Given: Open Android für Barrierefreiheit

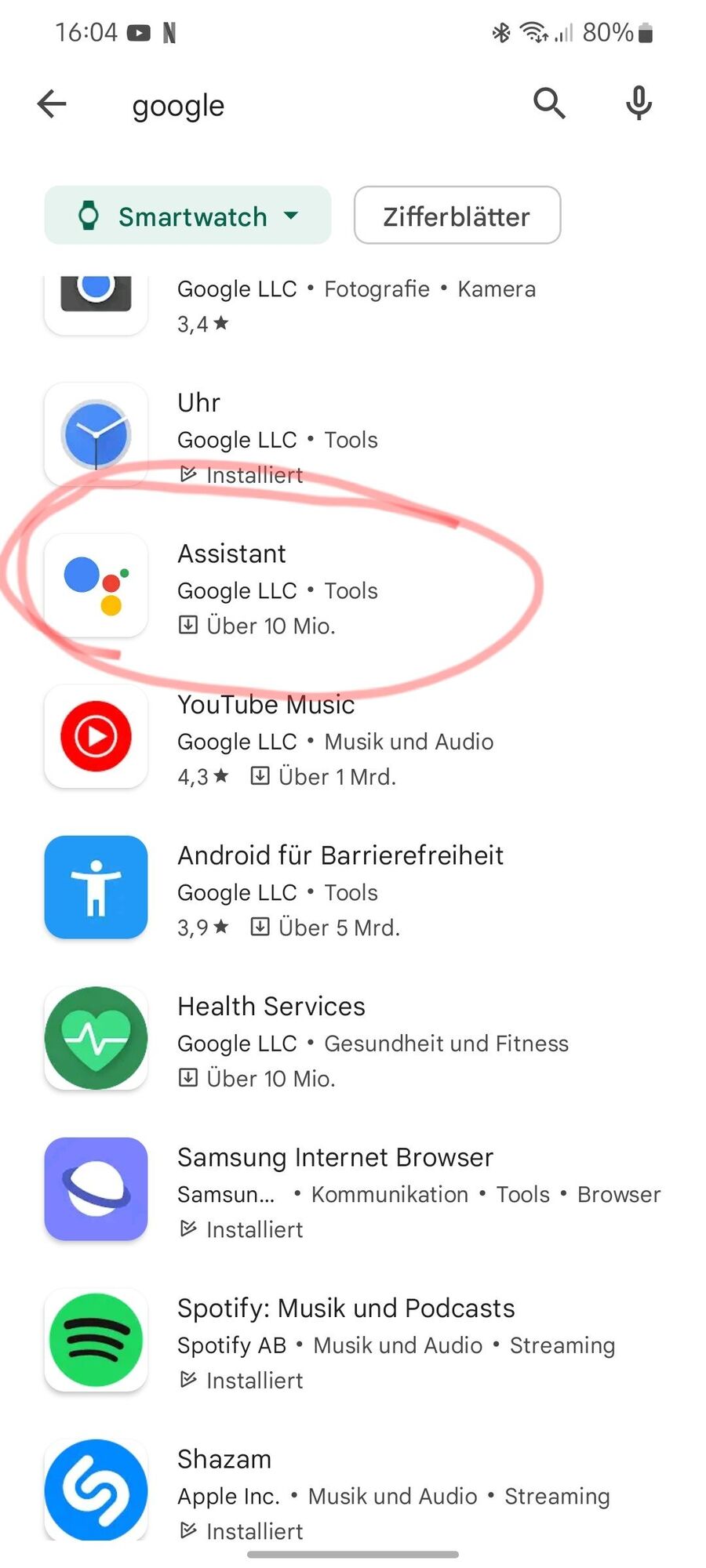Looking at the screenshot, I should pos(353,890).
